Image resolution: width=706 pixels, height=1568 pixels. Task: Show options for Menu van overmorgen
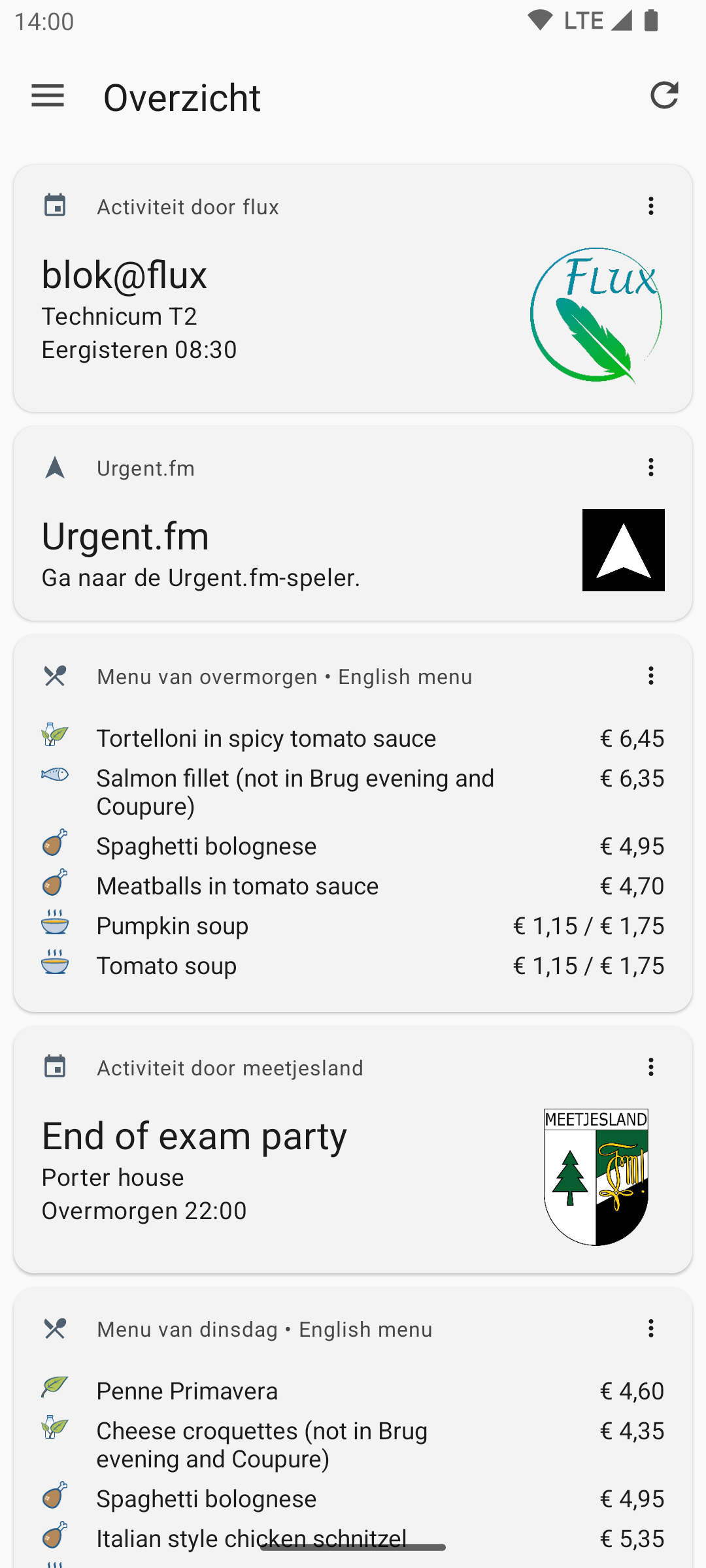(x=650, y=676)
